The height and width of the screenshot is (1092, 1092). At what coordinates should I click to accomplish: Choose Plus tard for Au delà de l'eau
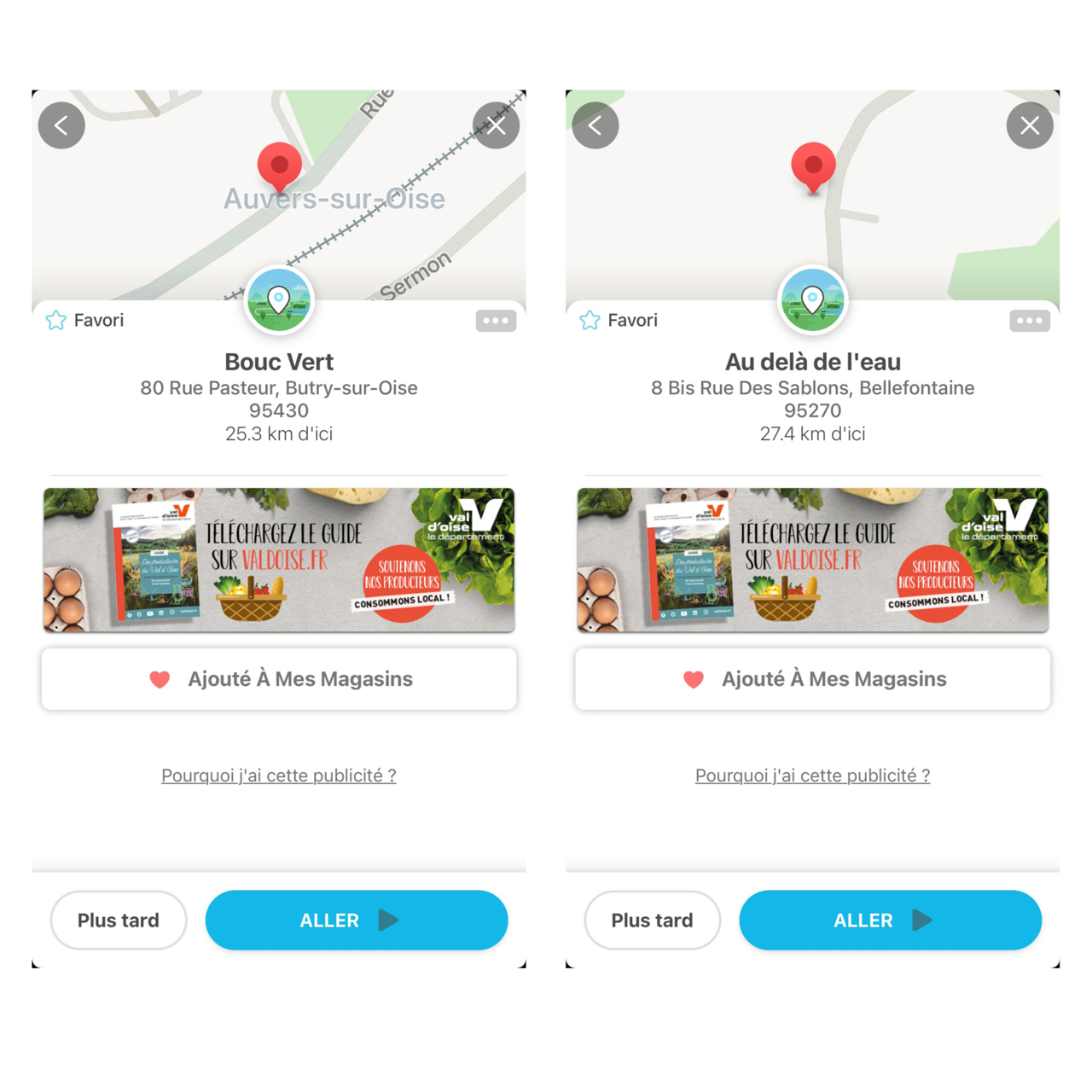pos(653,921)
